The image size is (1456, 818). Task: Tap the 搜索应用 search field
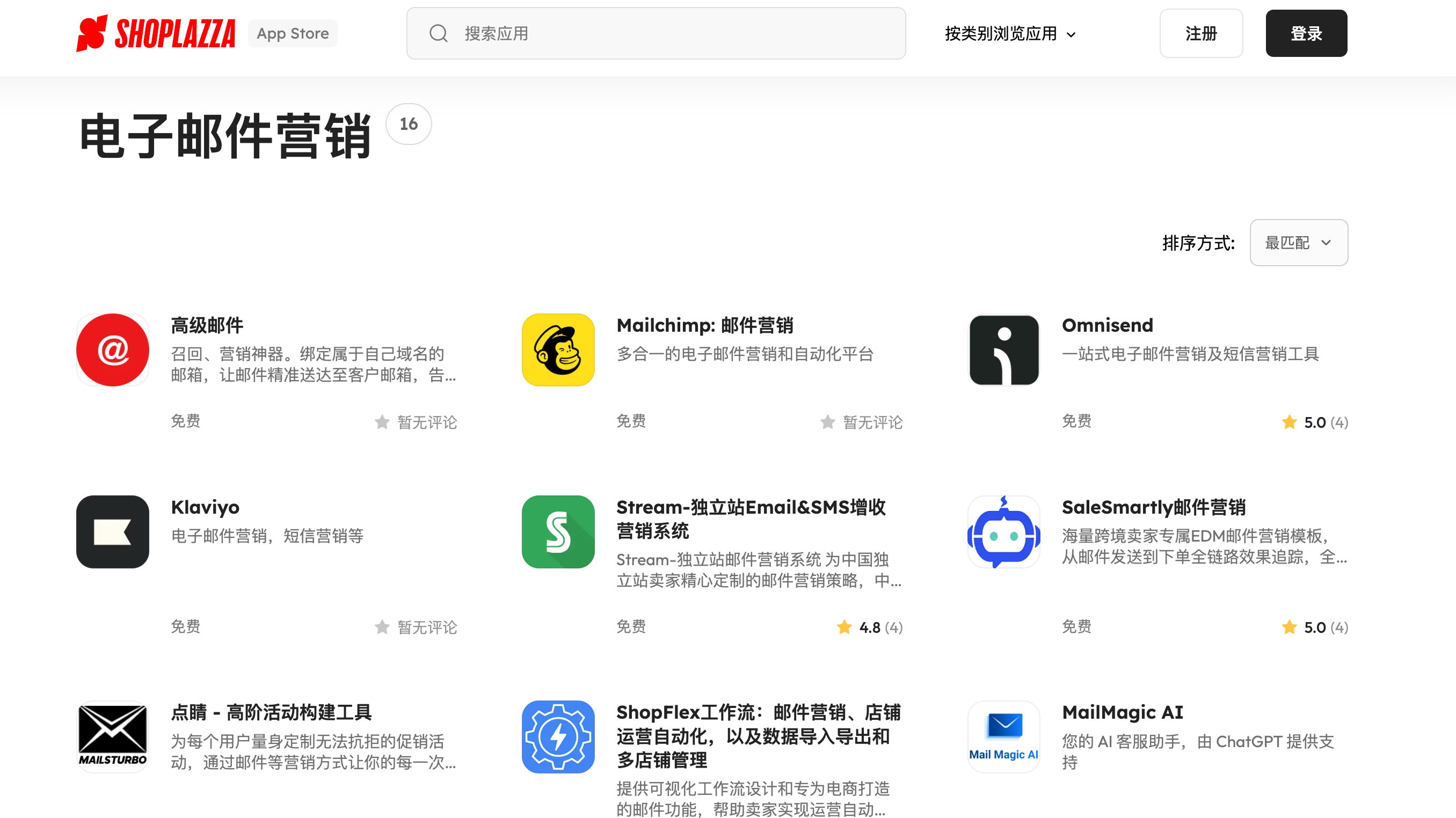[x=656, y=33]
